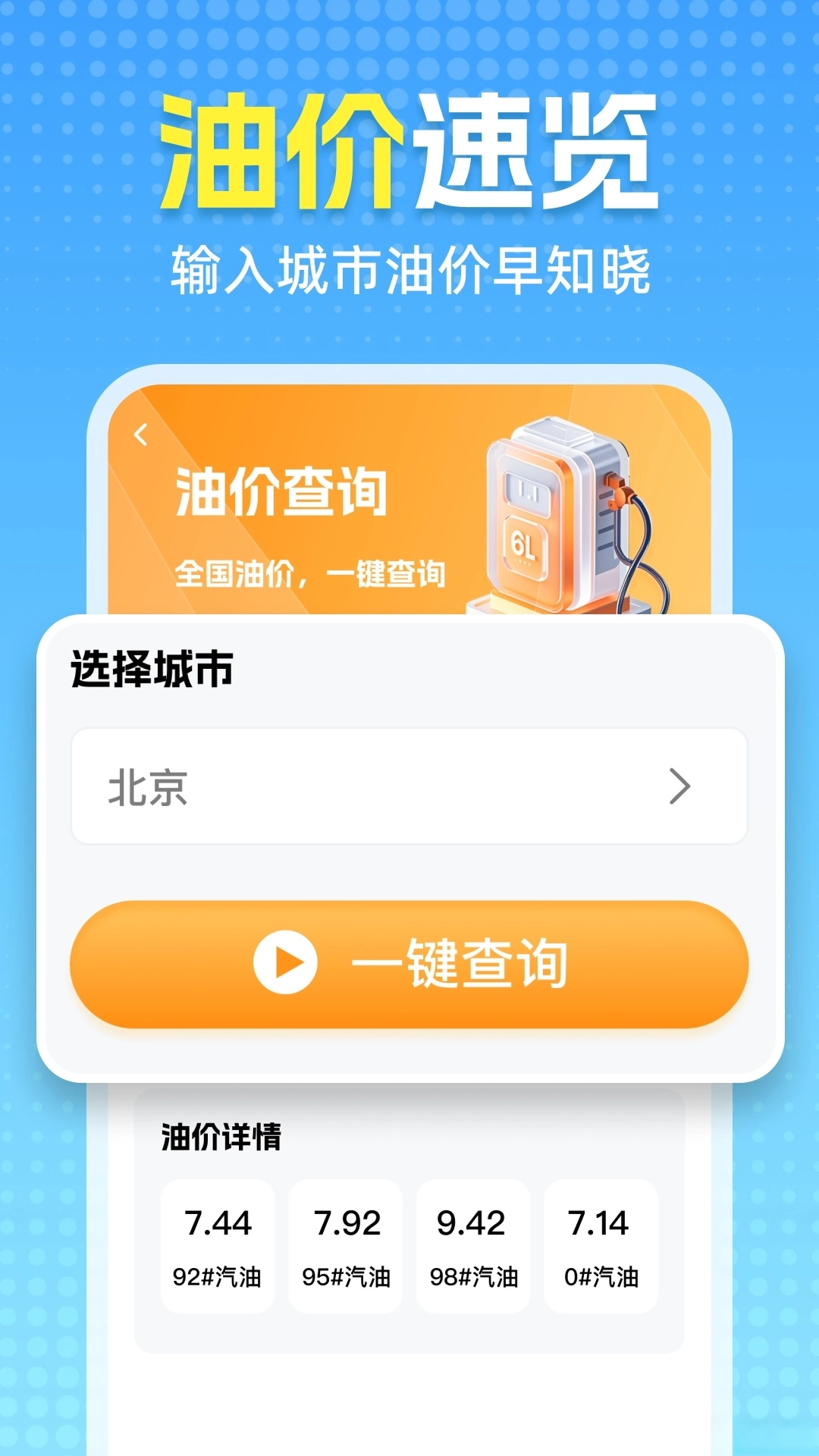Image resolution: width=819 pixels, height=1456 pixels.
Task: Tap the 油价速览 header icon text
Action: 409,152
